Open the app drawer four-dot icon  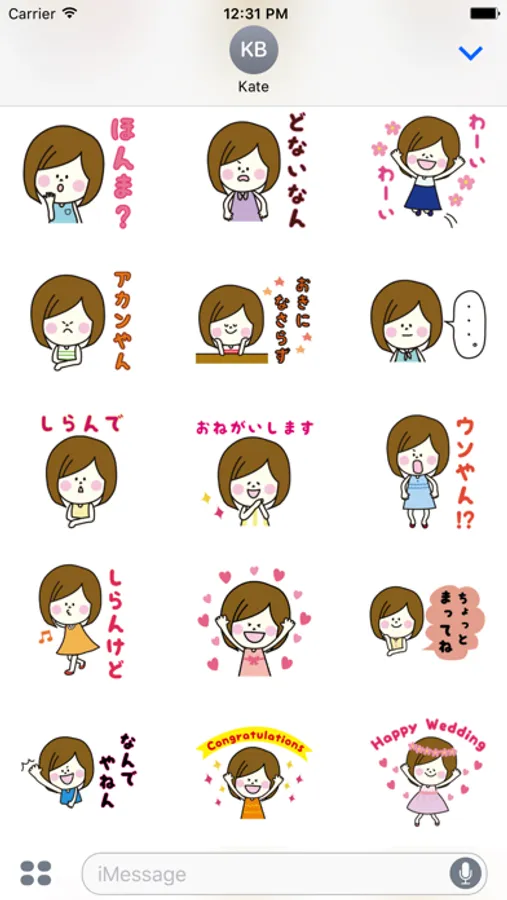pos(36,874)
